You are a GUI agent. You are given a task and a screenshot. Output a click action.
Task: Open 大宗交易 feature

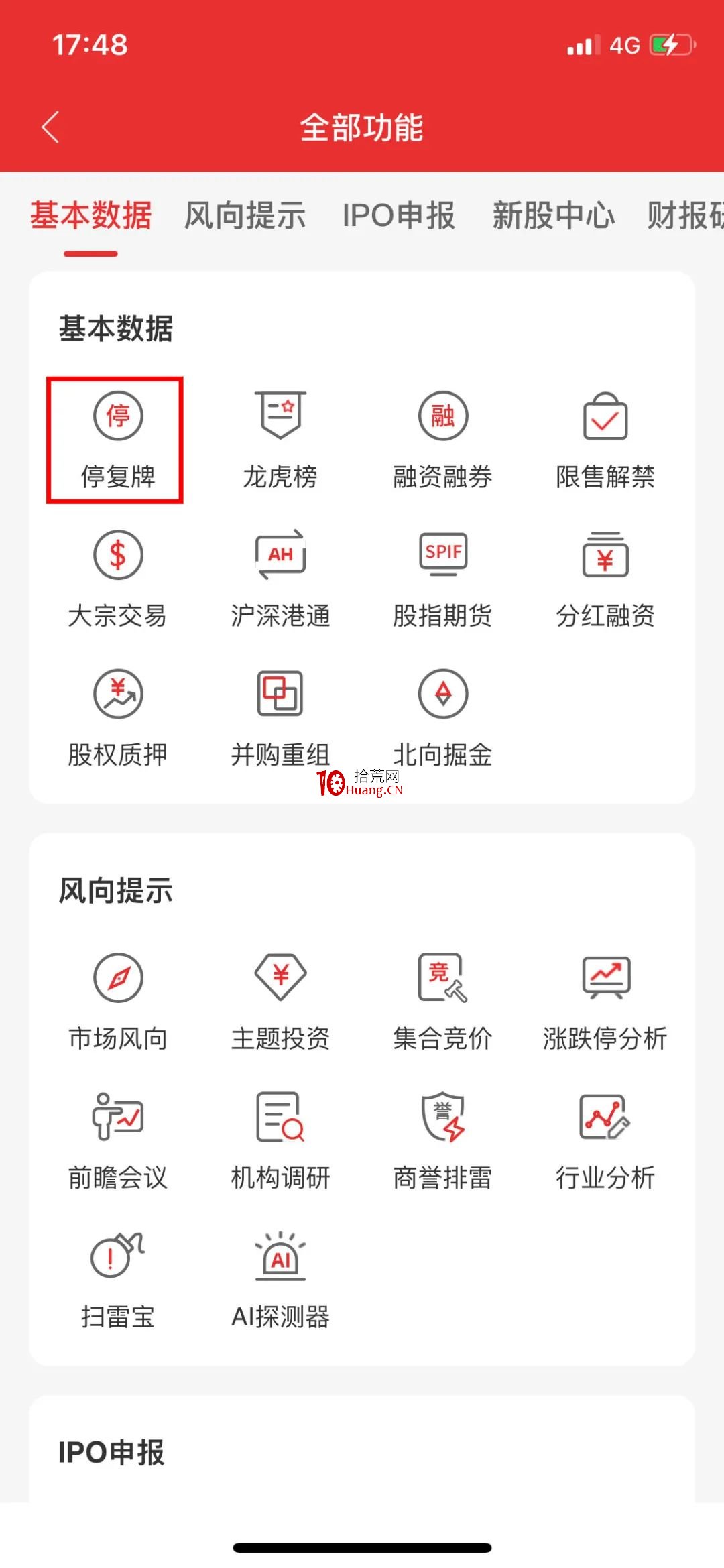click(x=118, y=579)
